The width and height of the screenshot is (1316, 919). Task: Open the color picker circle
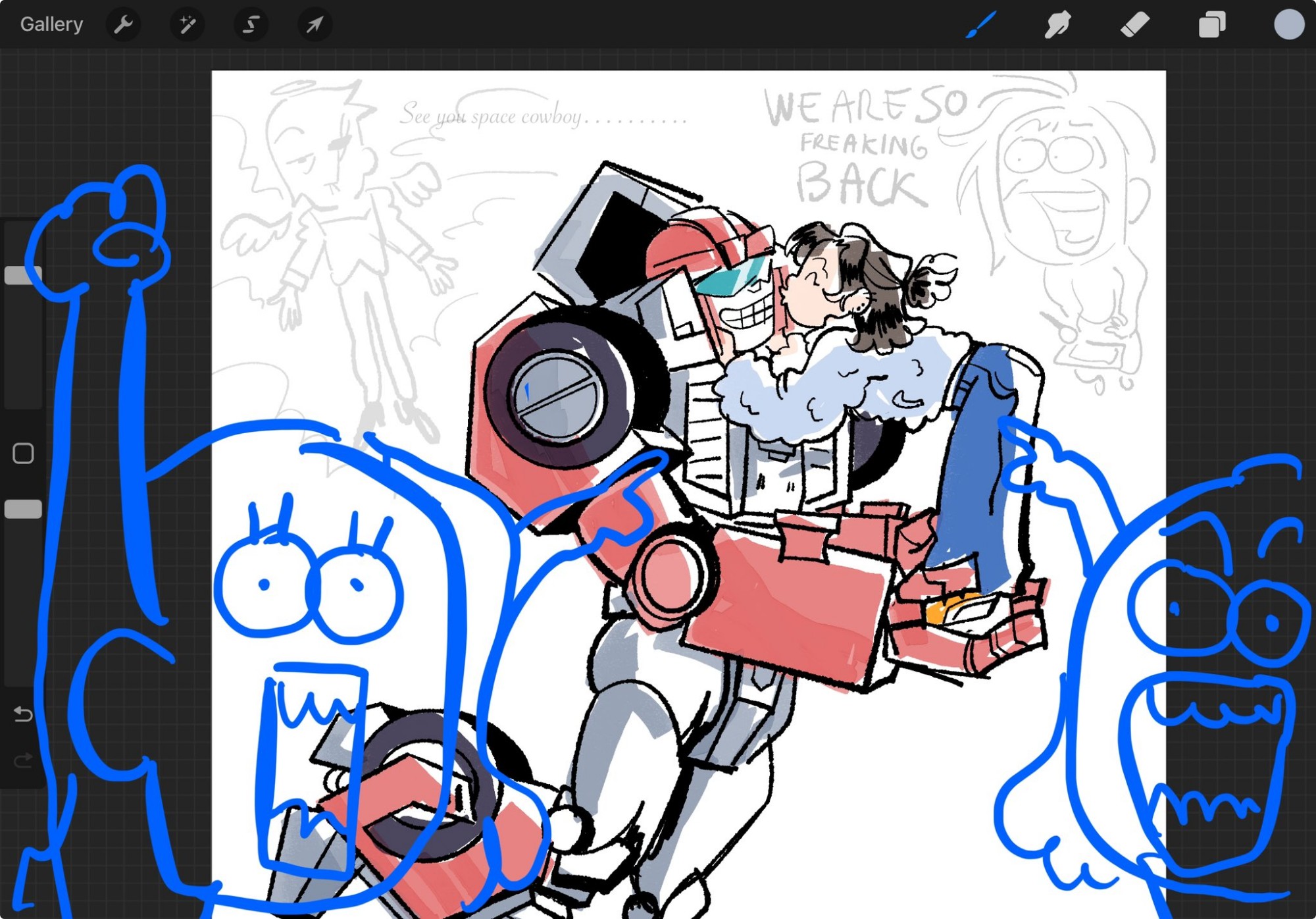coord(1288,25)
